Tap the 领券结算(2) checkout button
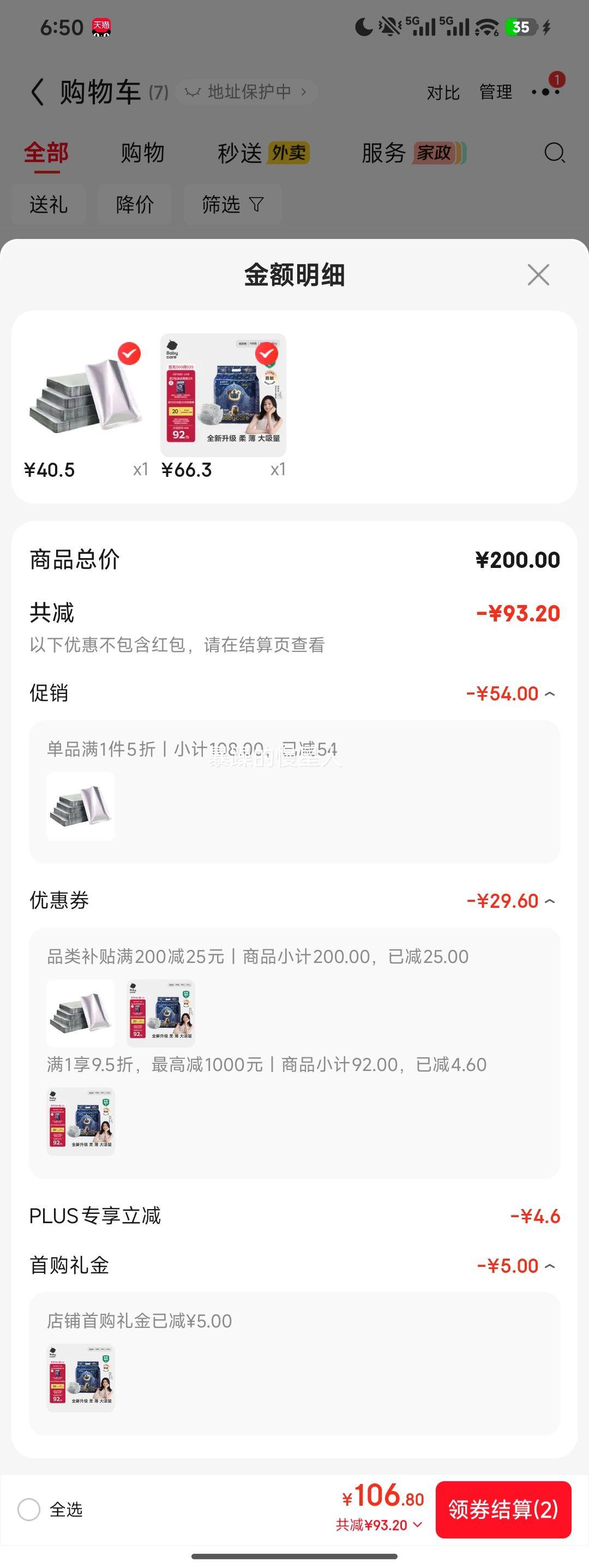The image size is (589, 1568). point(504,1510)
